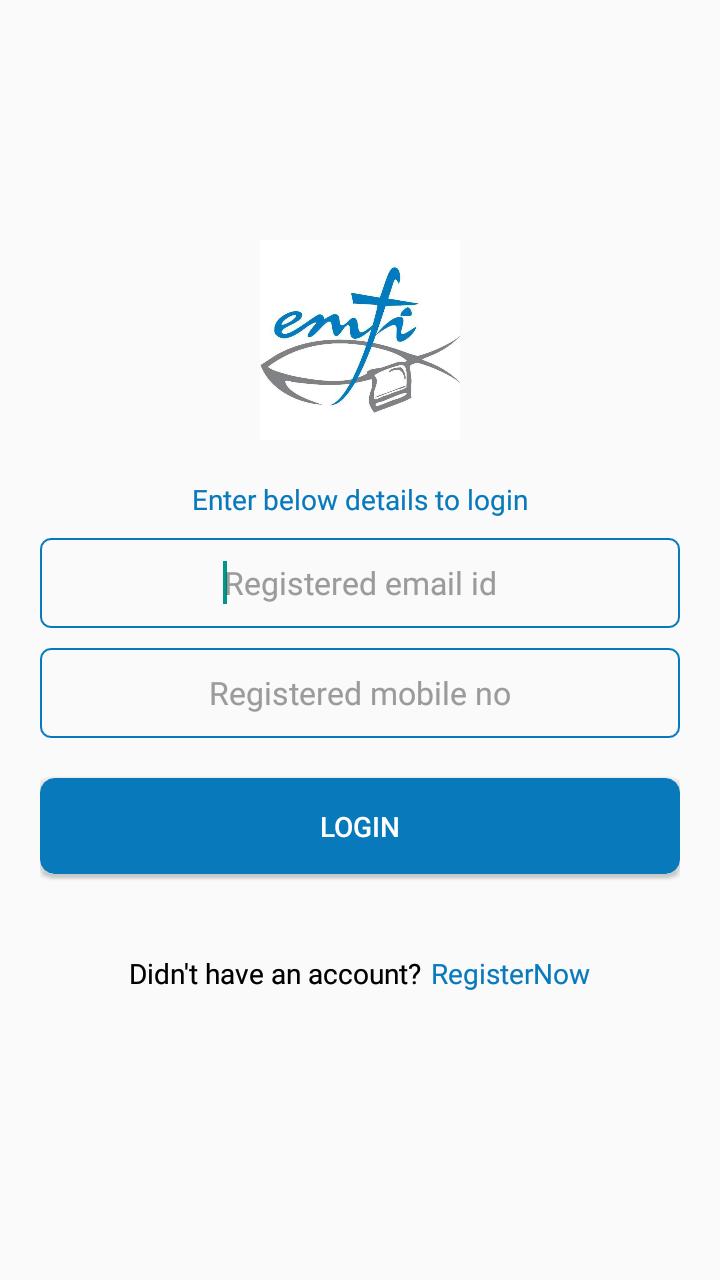The width and height of the screenshot is (720, 1280).
Task: Click the EMFI fish logo
Action: (360, 339)
